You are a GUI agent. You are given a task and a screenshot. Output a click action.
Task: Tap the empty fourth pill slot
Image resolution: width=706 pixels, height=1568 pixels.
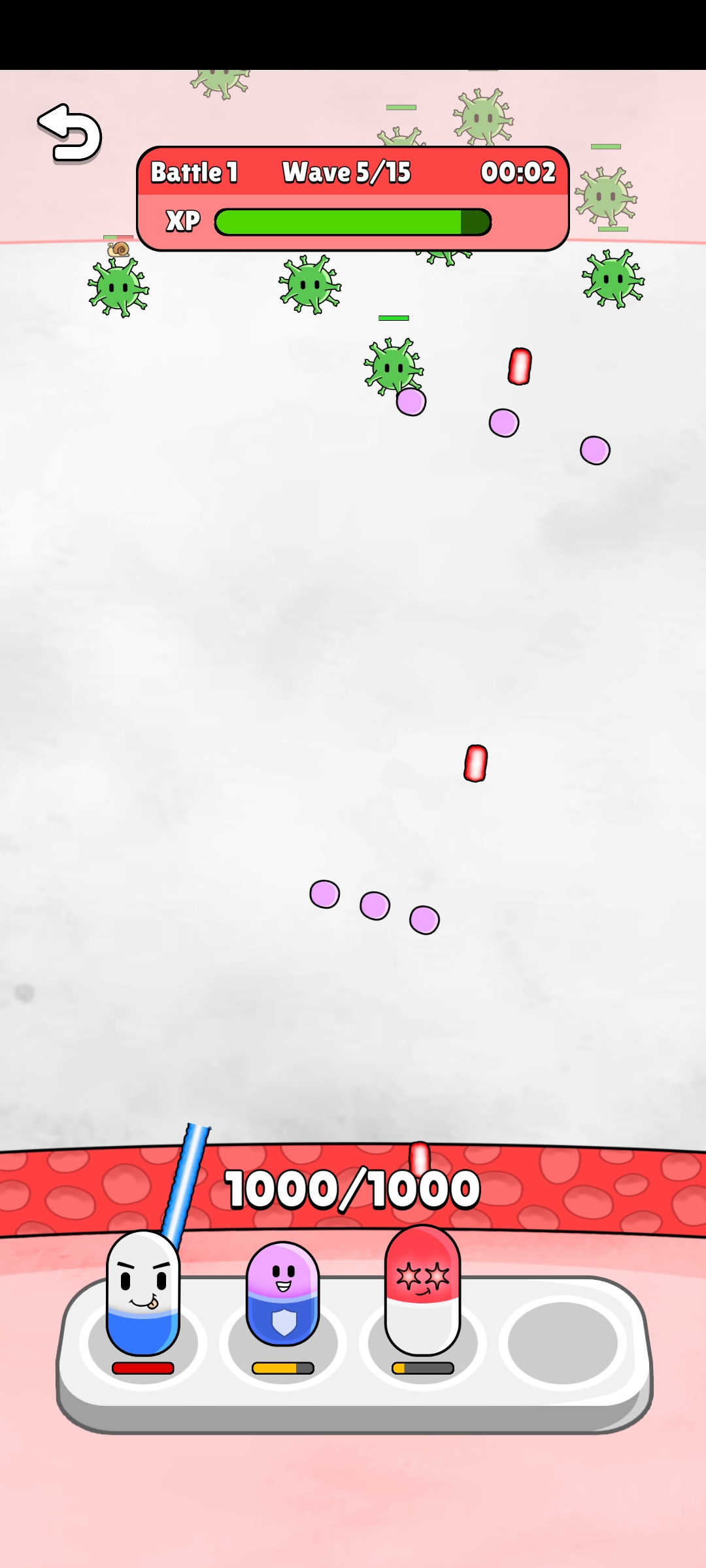click(562, 1343)
